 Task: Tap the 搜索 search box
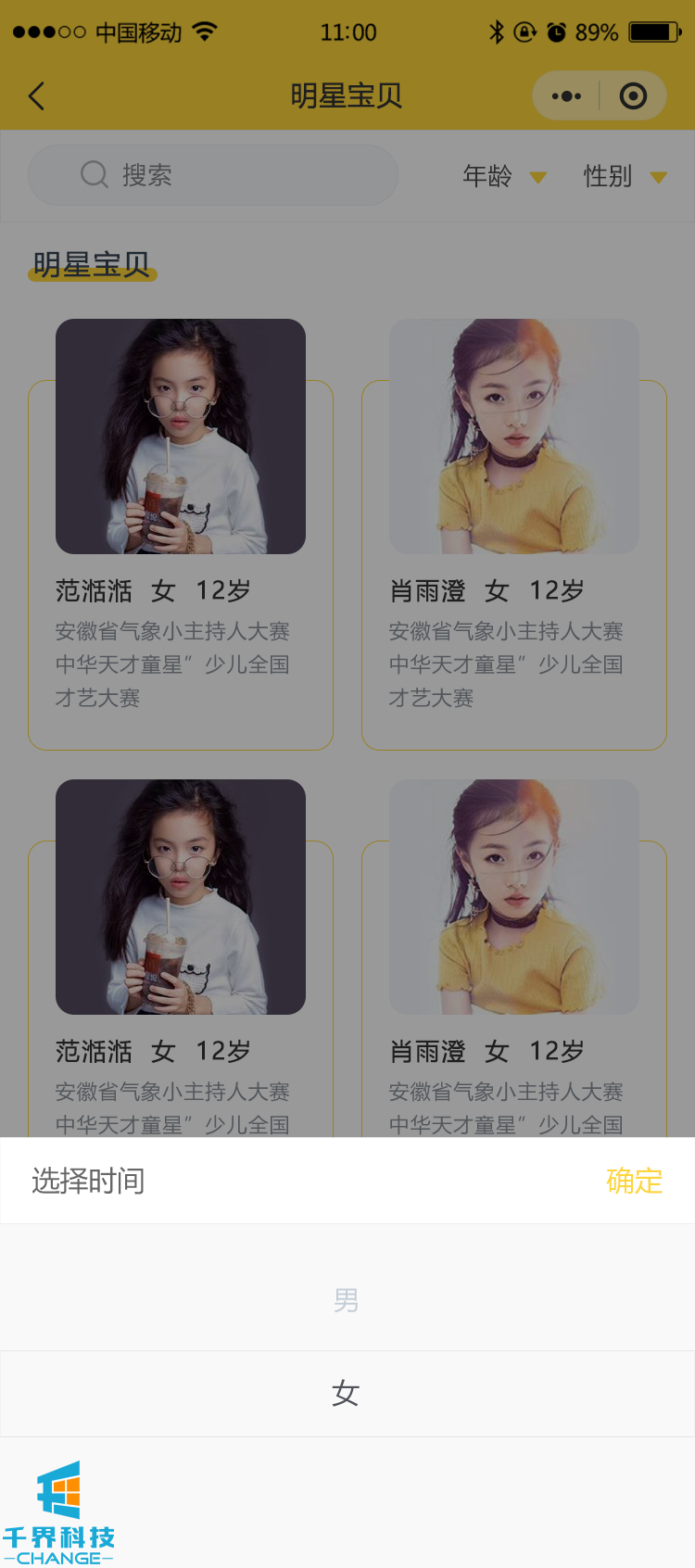pyautogui.click(x=213, y=175)
